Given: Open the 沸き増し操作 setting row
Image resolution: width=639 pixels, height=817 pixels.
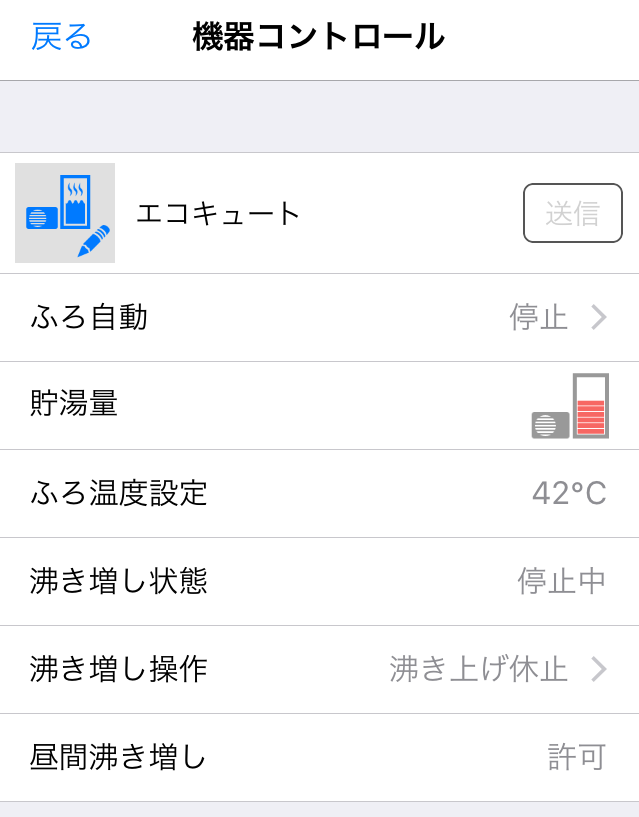Looking at the screenshot, I should 319,669.
